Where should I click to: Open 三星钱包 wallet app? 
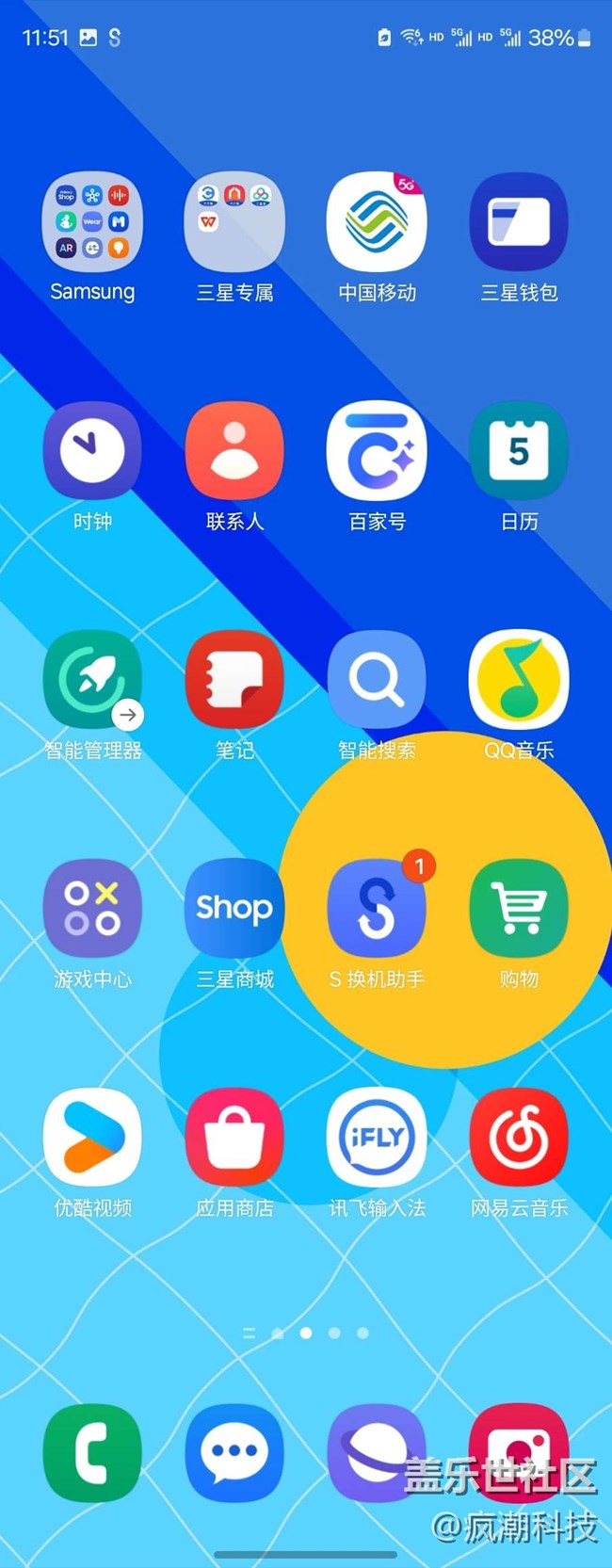519,222
